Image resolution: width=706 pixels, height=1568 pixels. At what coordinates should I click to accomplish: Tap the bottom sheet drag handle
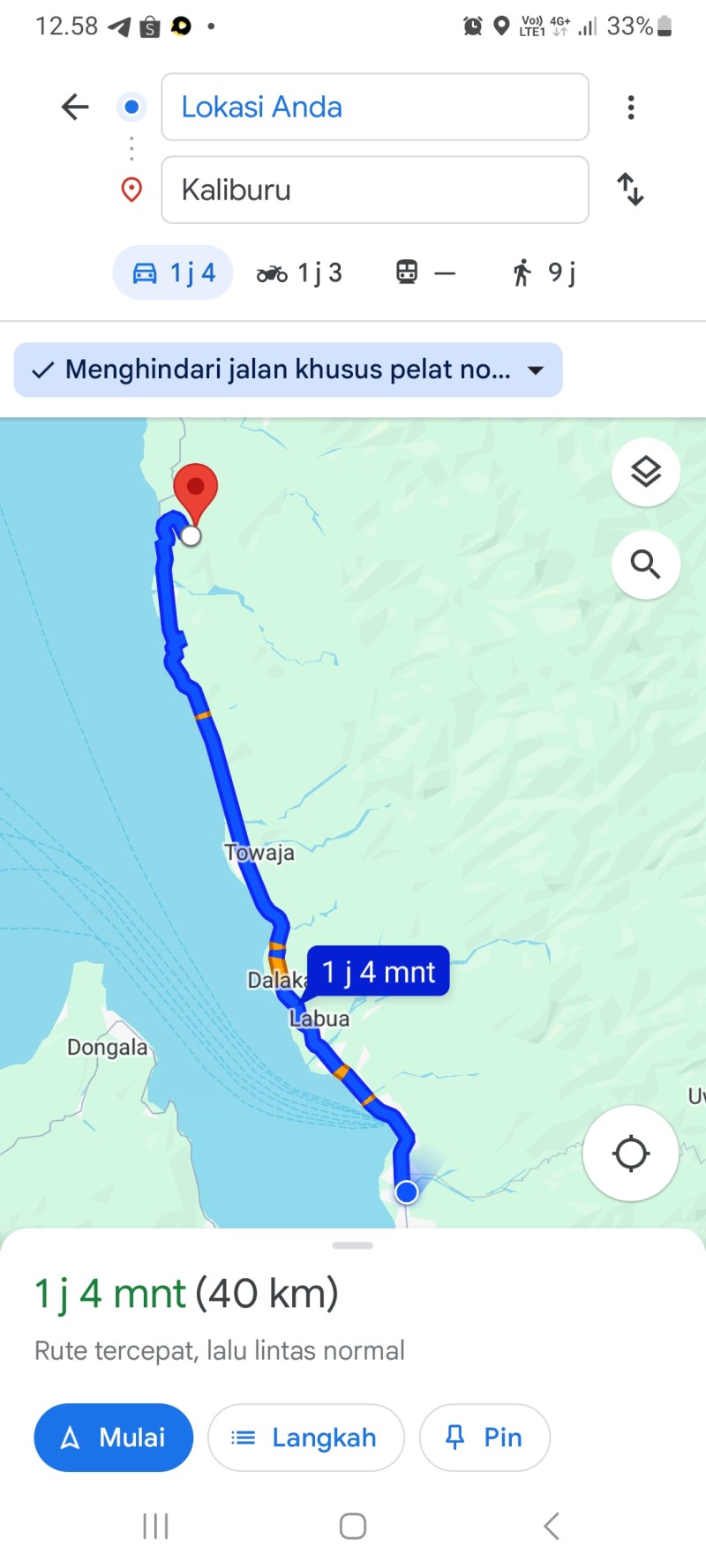(x=353, y=1245)
